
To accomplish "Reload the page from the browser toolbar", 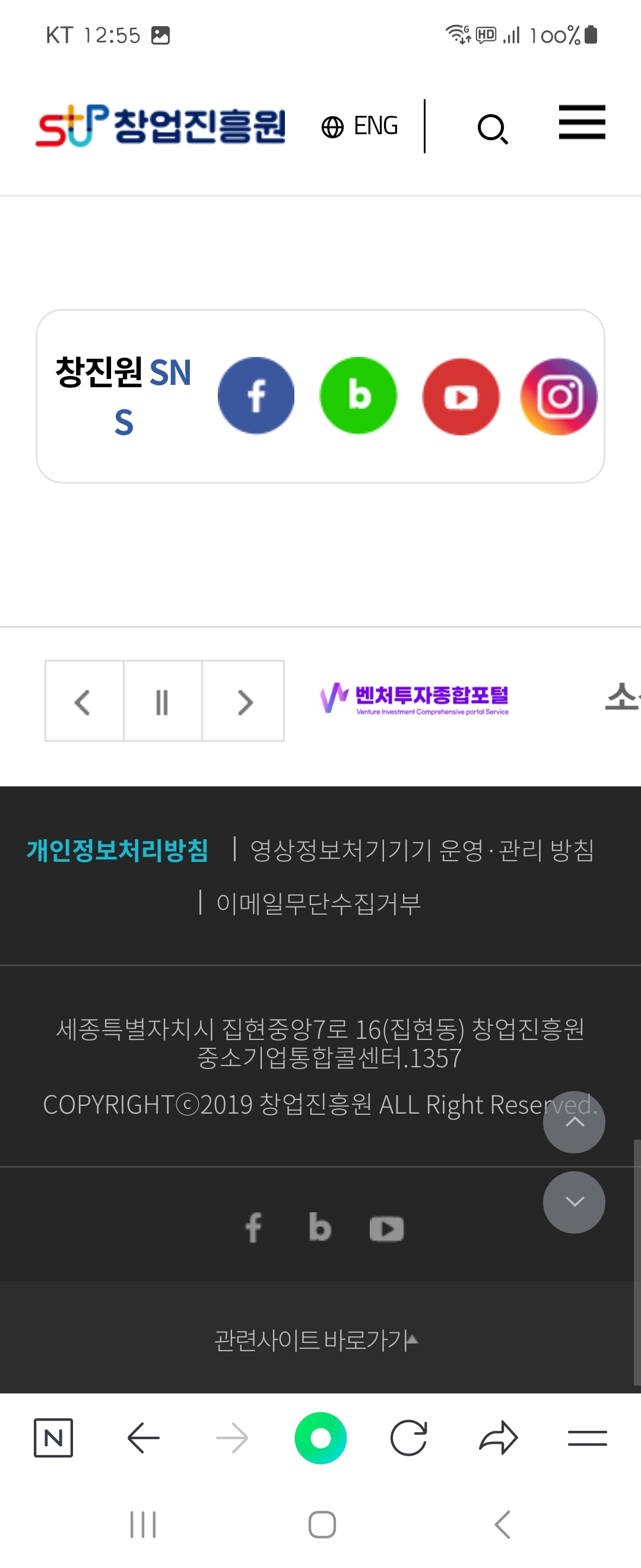I will click(409, 1438).
